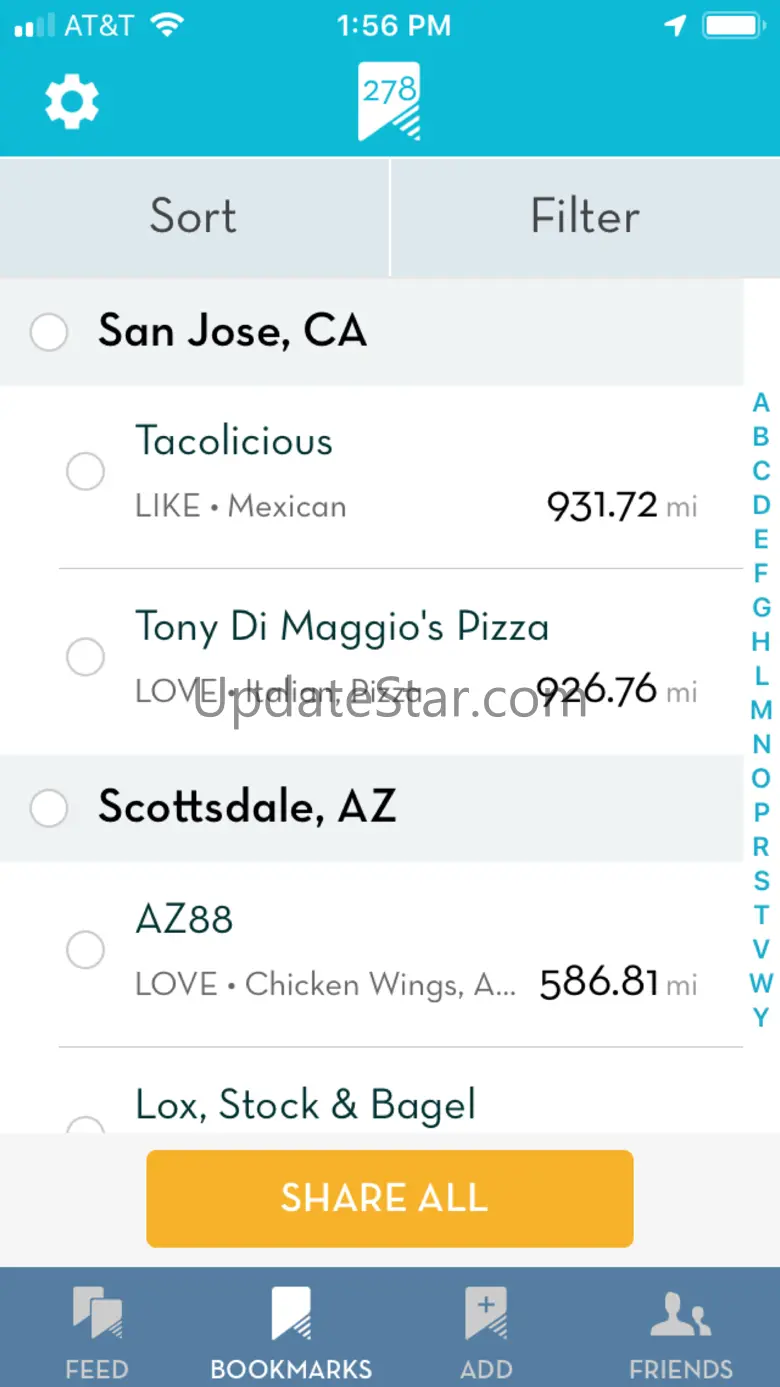
Task: Select the Tacolicious bookmark circle
Action: click(85, 471)
